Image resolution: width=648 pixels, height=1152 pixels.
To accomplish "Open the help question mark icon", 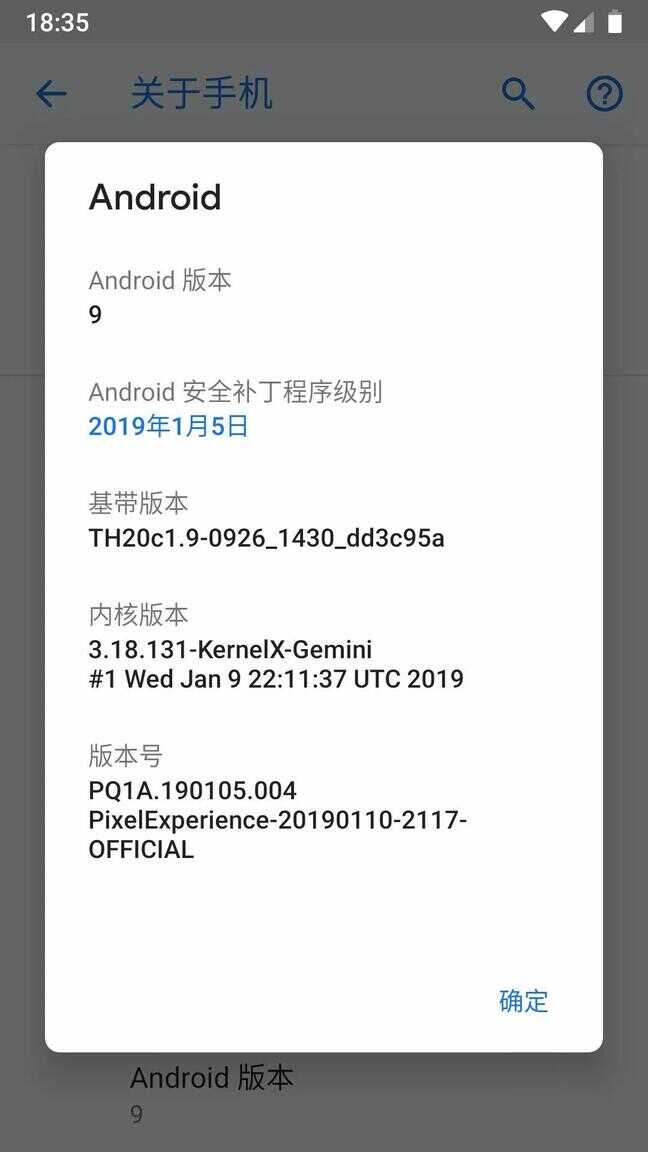I will coord(605,94).
